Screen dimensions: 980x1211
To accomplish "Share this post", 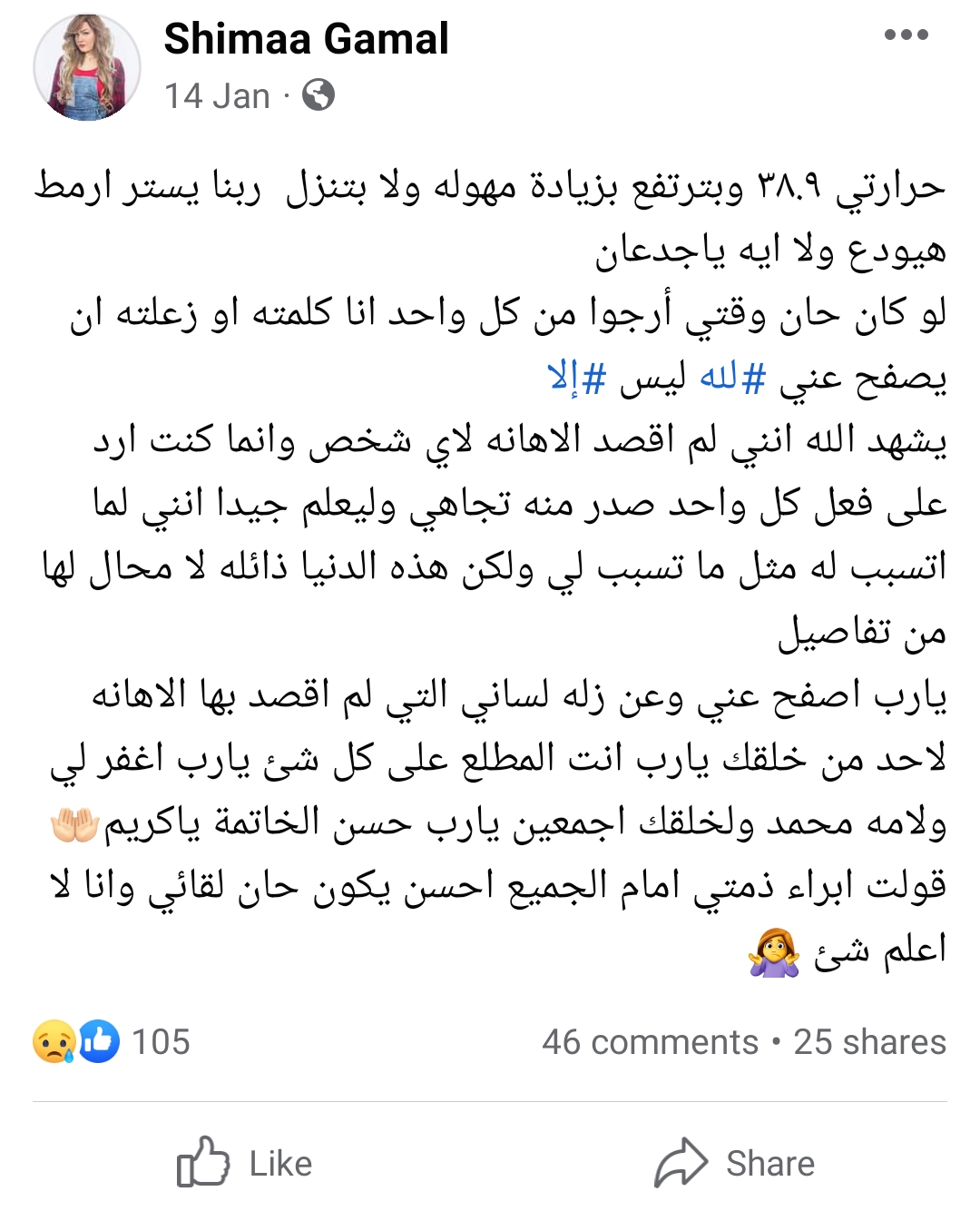I will click(x=735, y=1163).
